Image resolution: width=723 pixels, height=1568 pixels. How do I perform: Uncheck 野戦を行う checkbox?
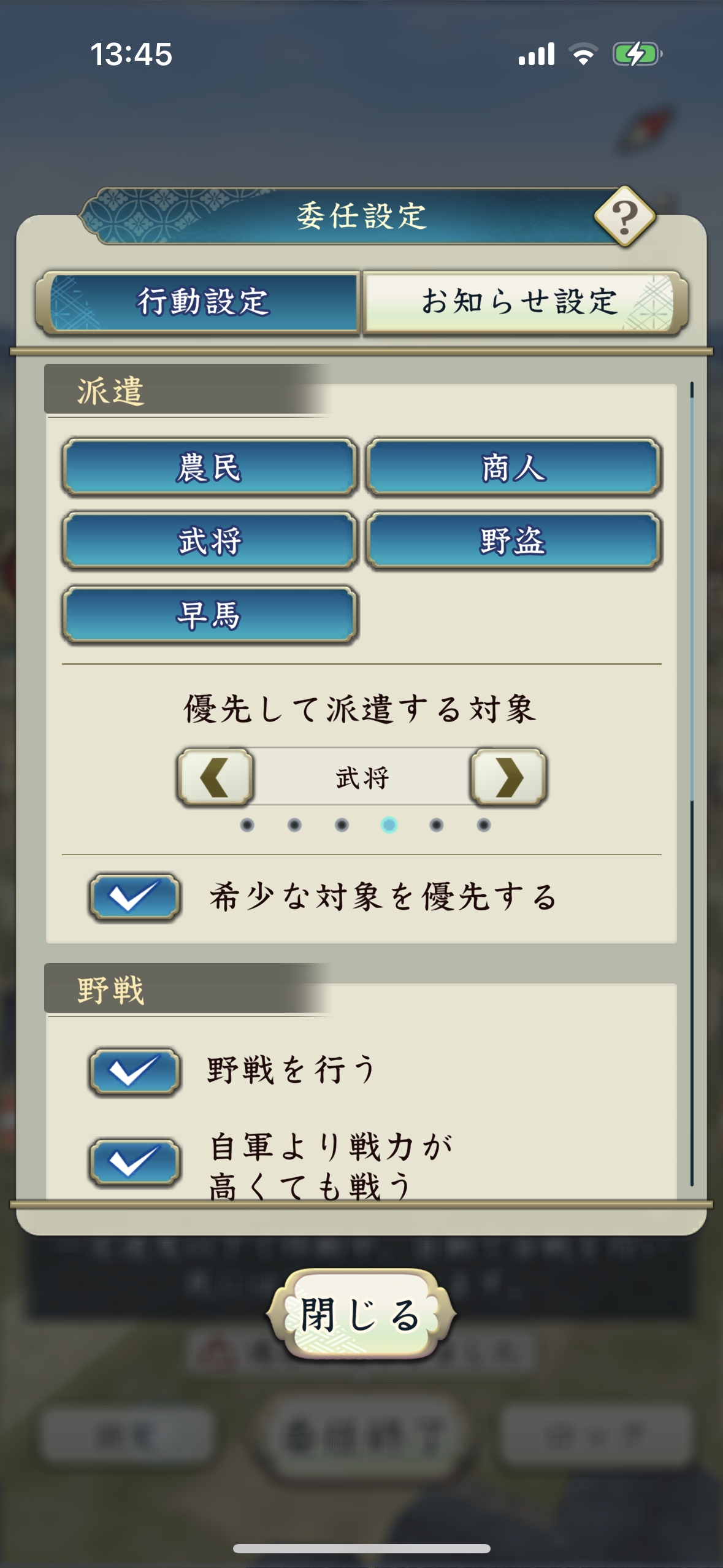coord(134,1072)
